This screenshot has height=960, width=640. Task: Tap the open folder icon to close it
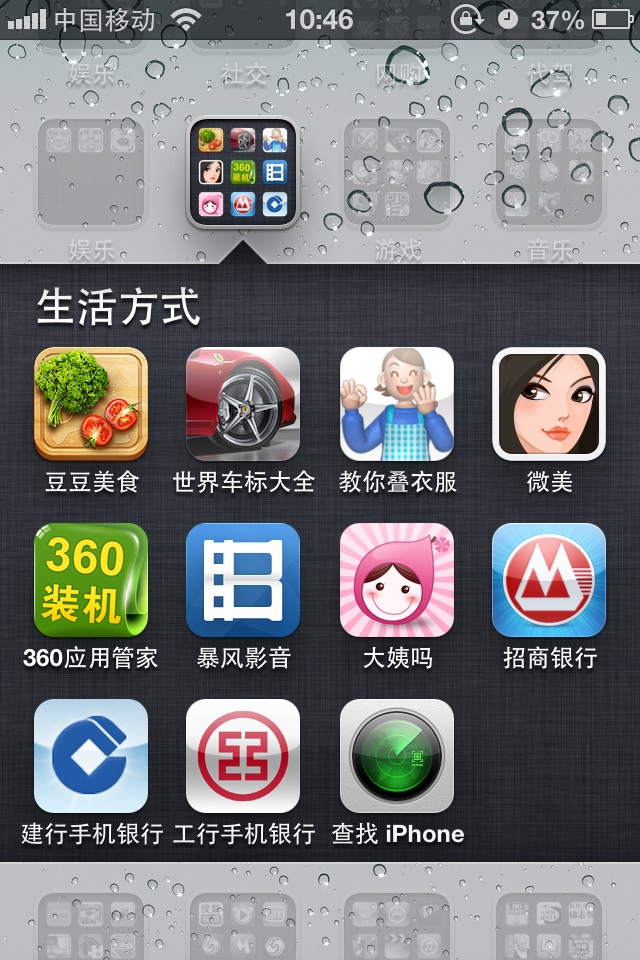coord(243,173)
